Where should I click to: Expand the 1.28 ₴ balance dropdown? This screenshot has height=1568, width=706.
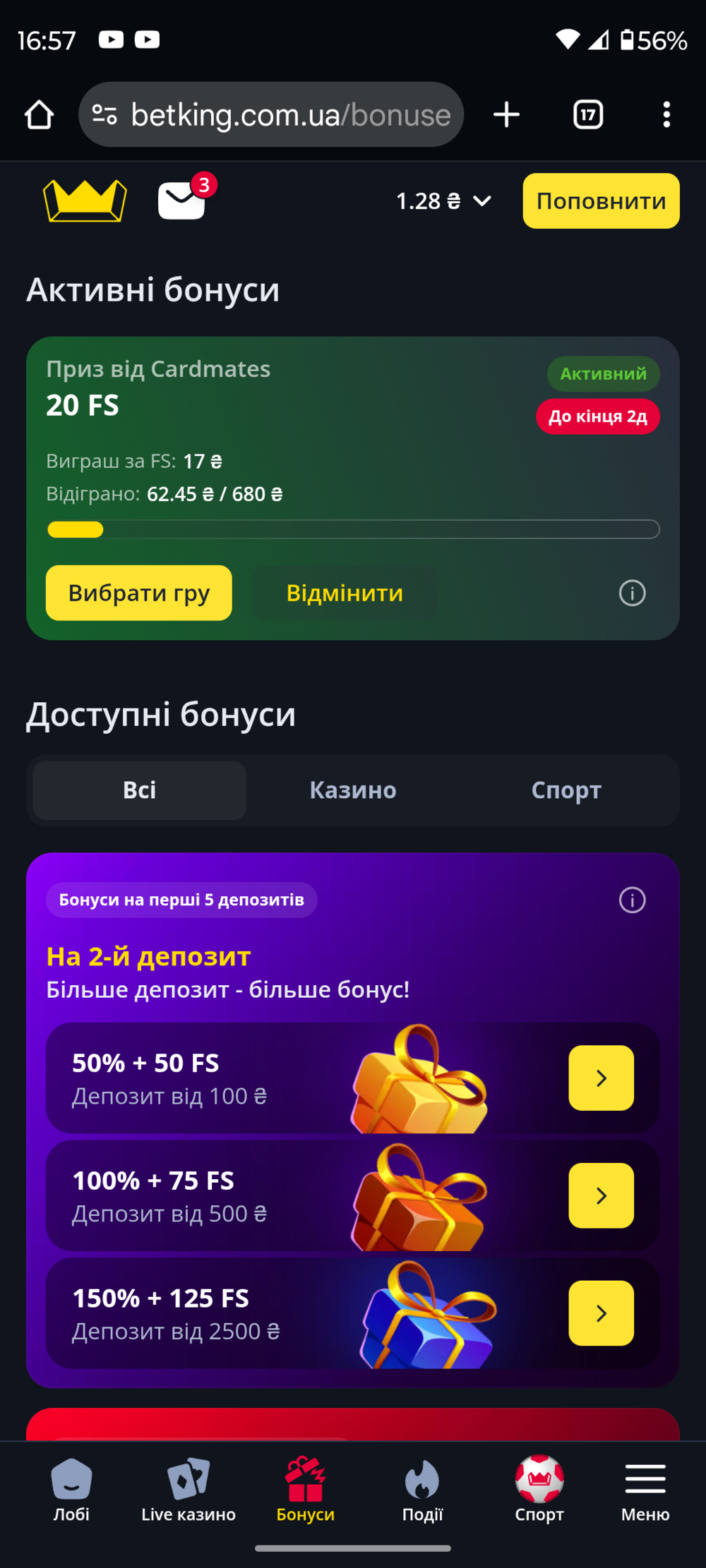[x=443, y=201]
